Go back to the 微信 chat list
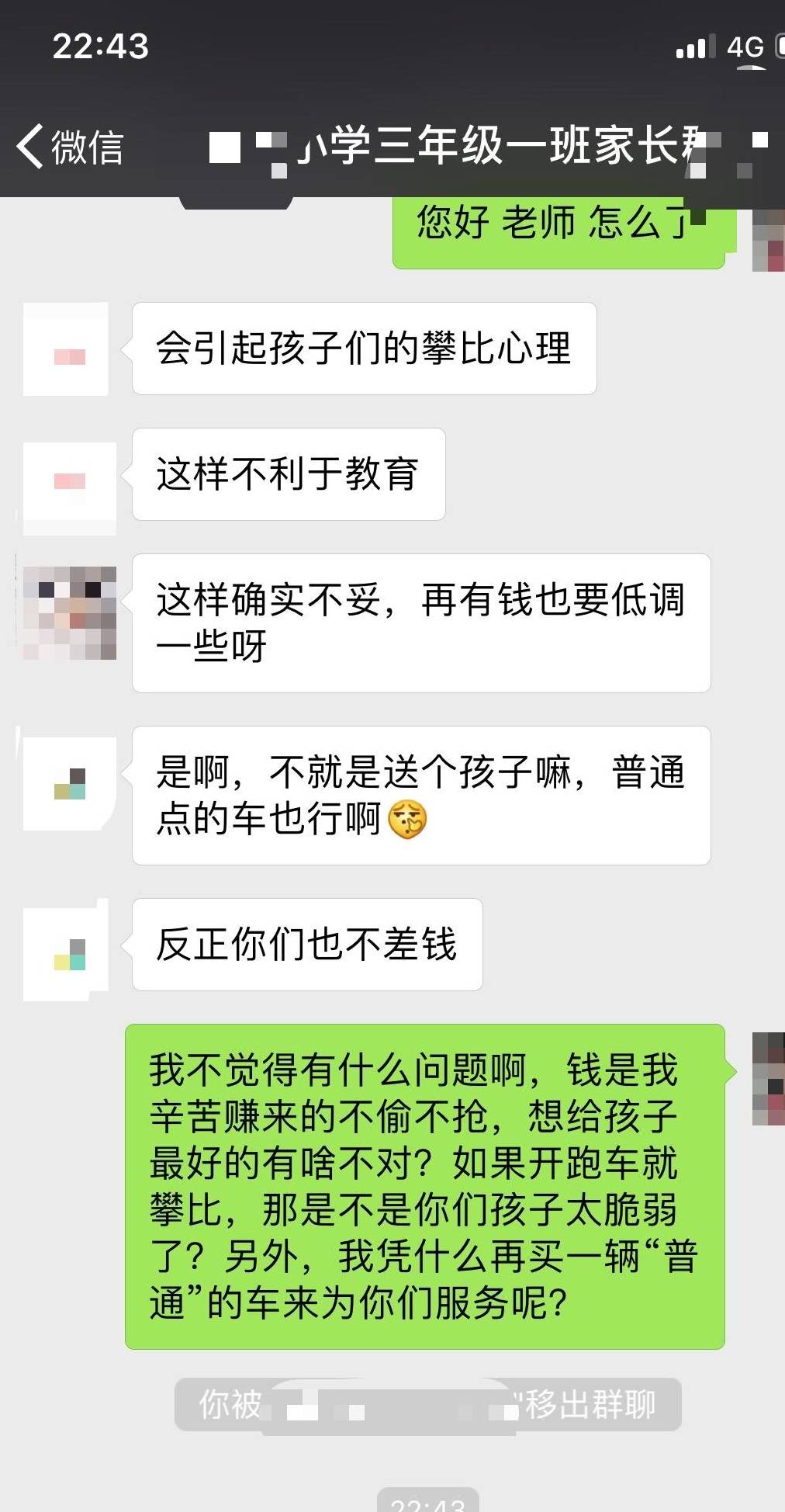The width and height of the screenshot is (785, 1512). point(70,147)
